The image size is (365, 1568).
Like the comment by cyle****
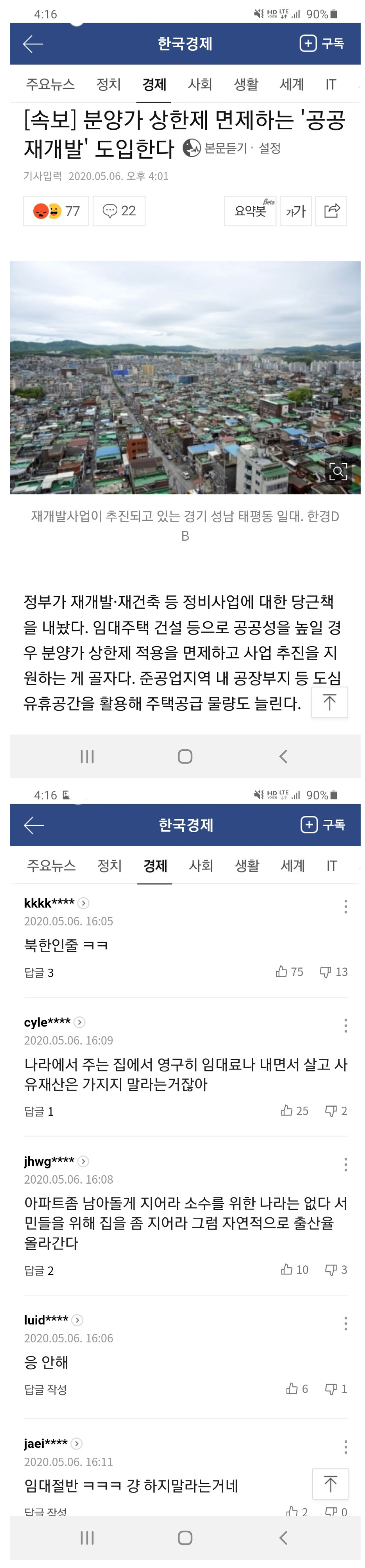294,1111
